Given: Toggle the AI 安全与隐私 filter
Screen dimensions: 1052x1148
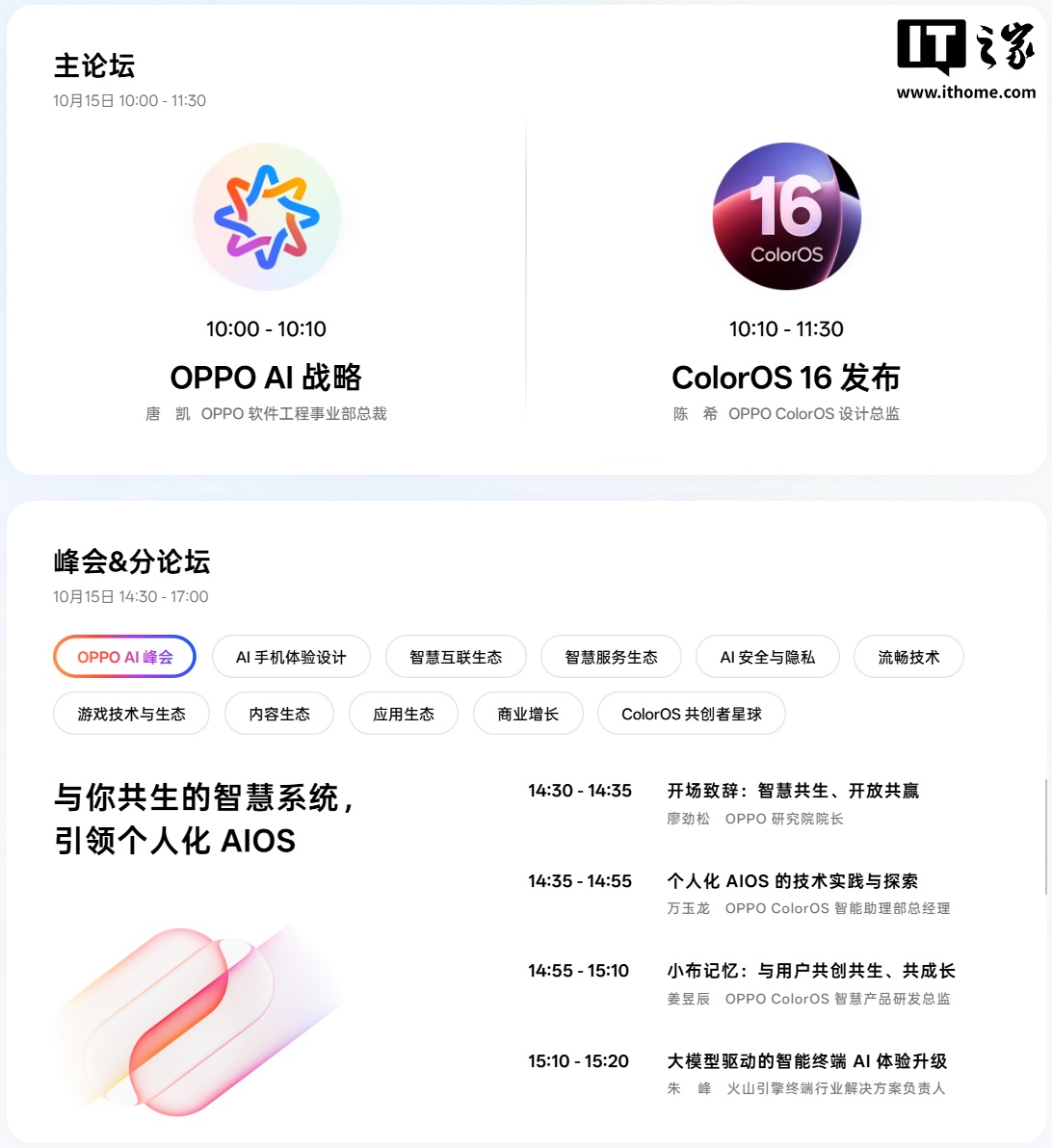Looking at the screenshot, I should [767, 656].
